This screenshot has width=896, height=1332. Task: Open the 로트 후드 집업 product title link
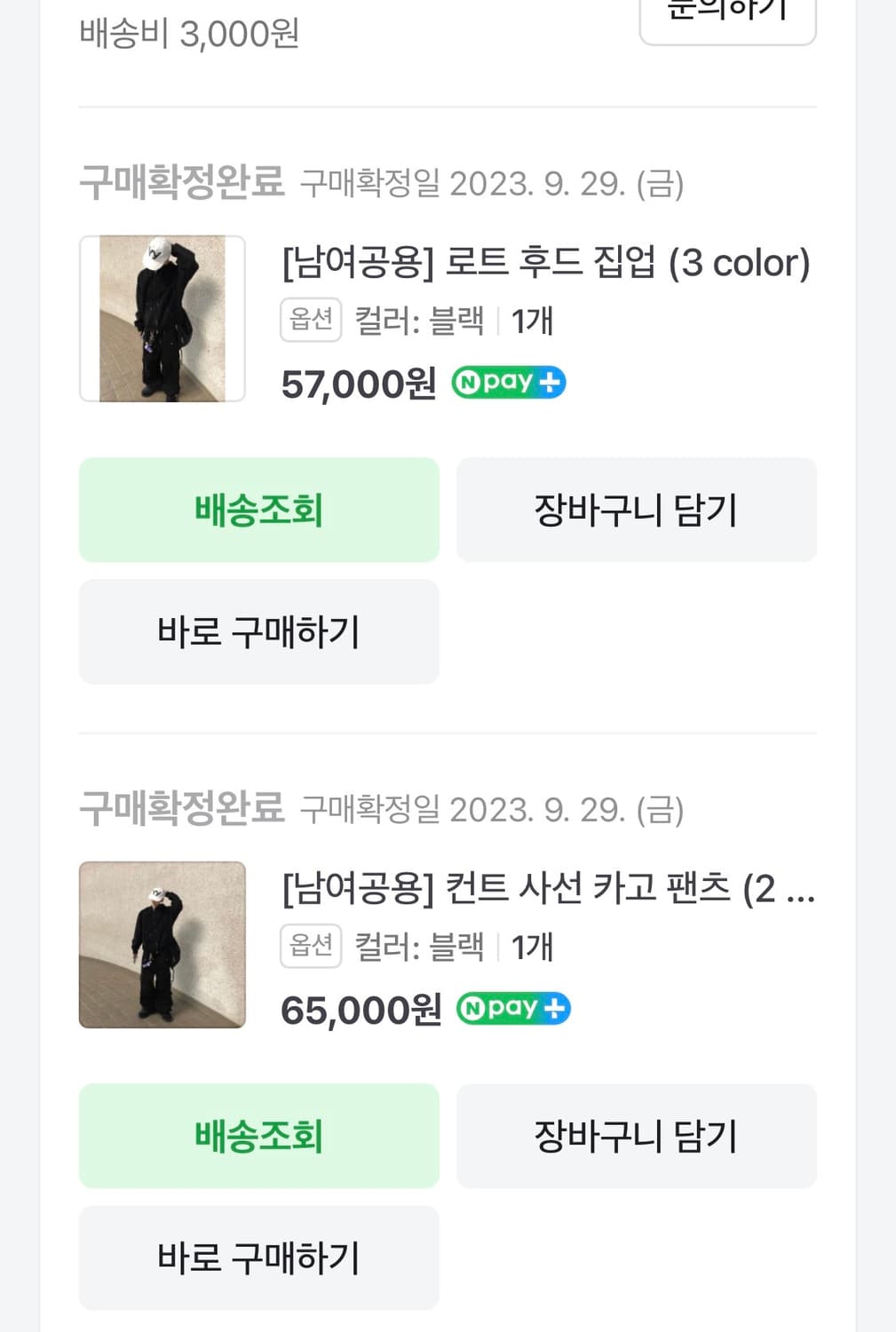[x=544, y=263]
